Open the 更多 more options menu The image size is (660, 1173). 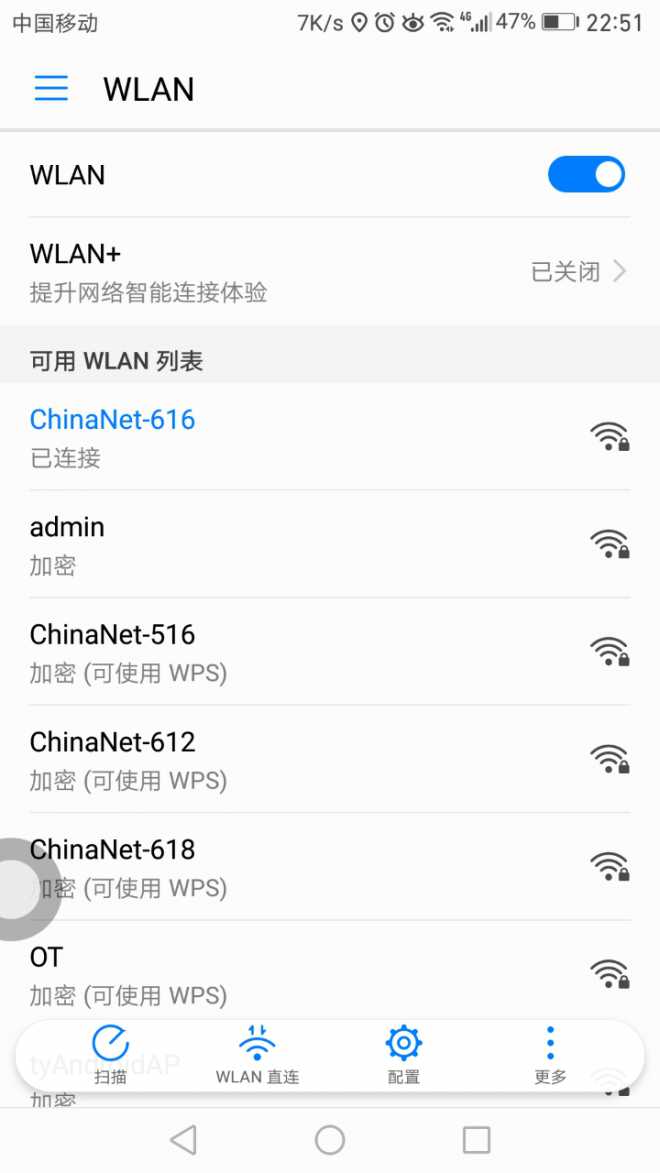click(550, 1055)
